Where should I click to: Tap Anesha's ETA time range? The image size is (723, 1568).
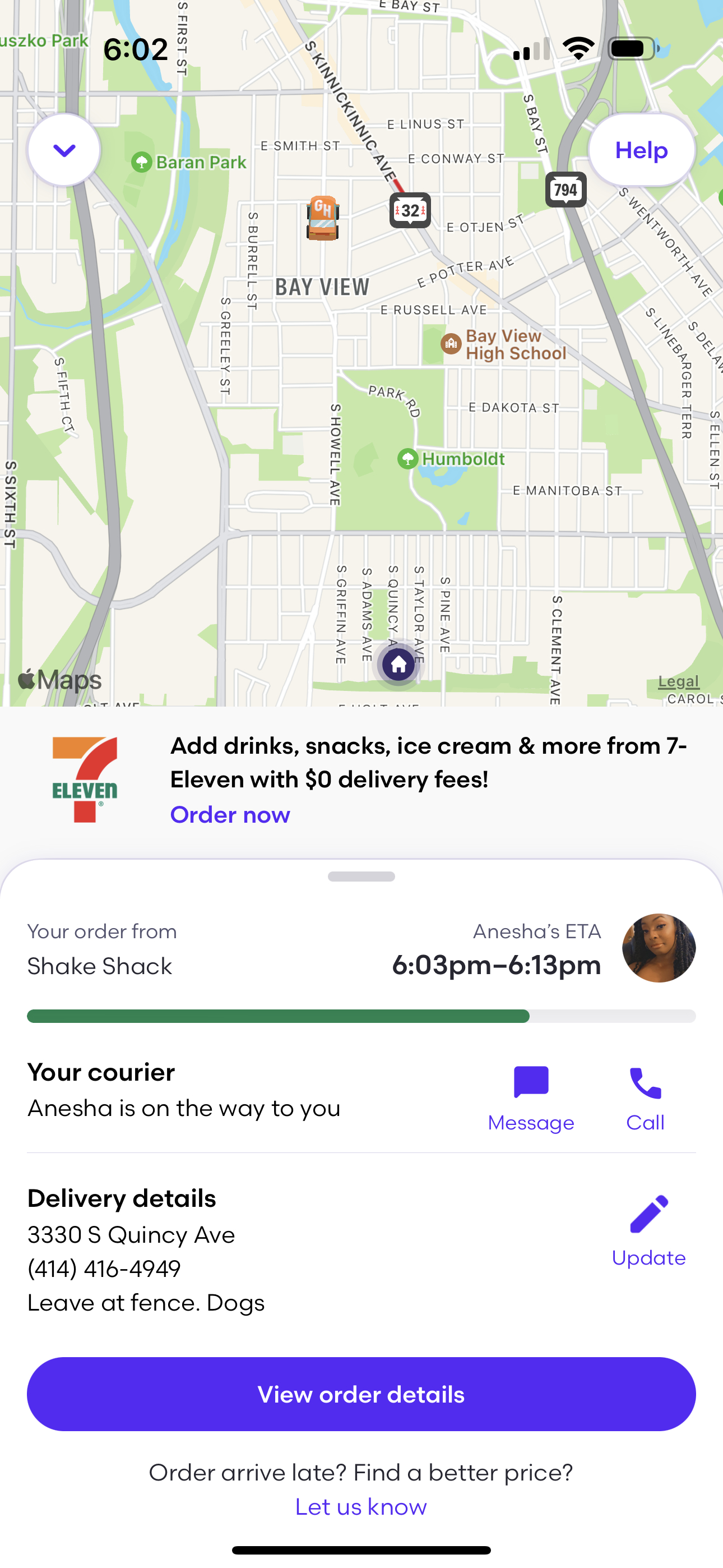[497, 965]
